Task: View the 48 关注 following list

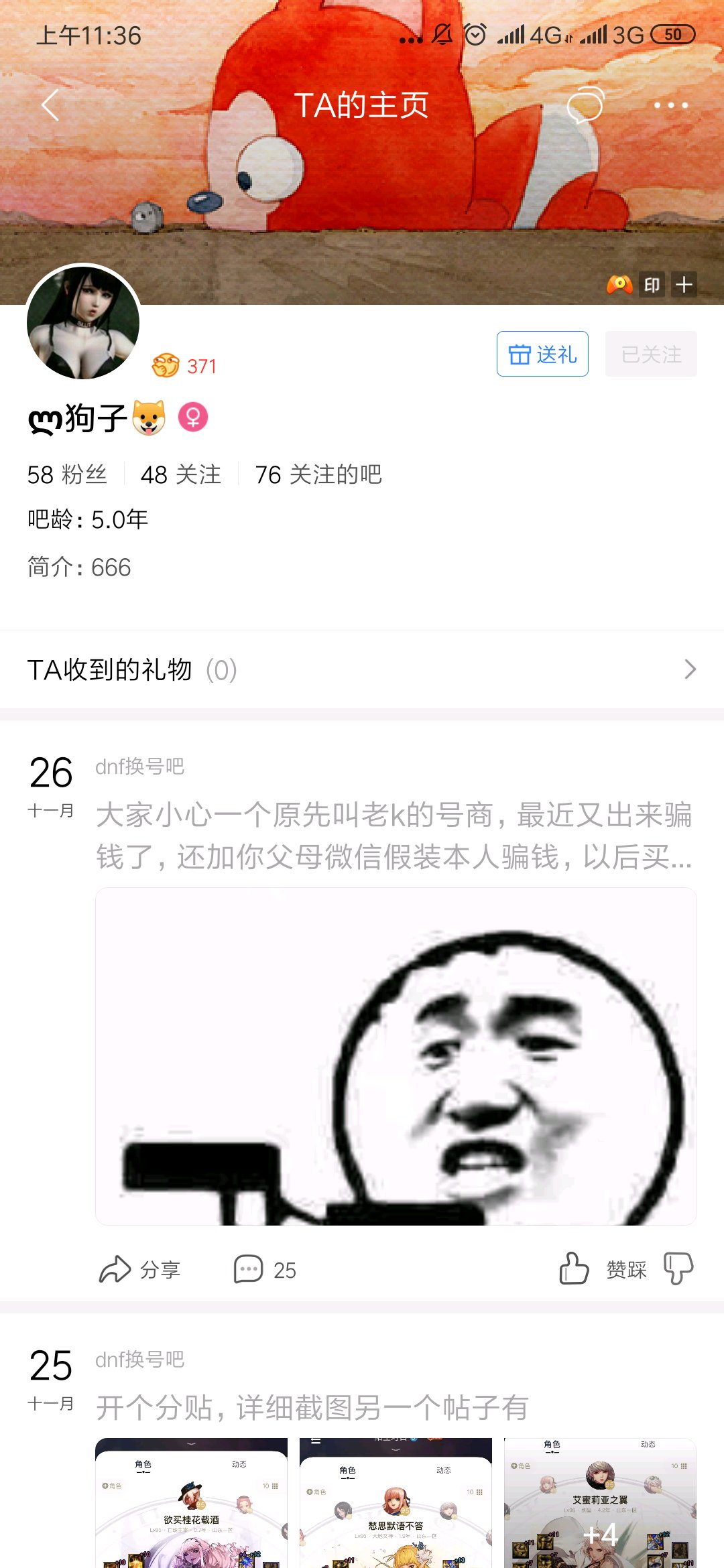Action: 181,474
